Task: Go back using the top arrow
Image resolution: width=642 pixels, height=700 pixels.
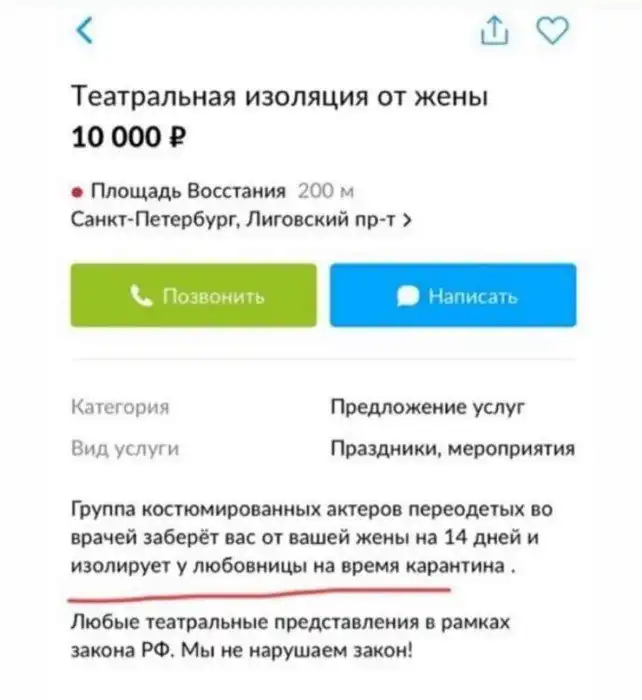Action: click(x=85, y=33)
